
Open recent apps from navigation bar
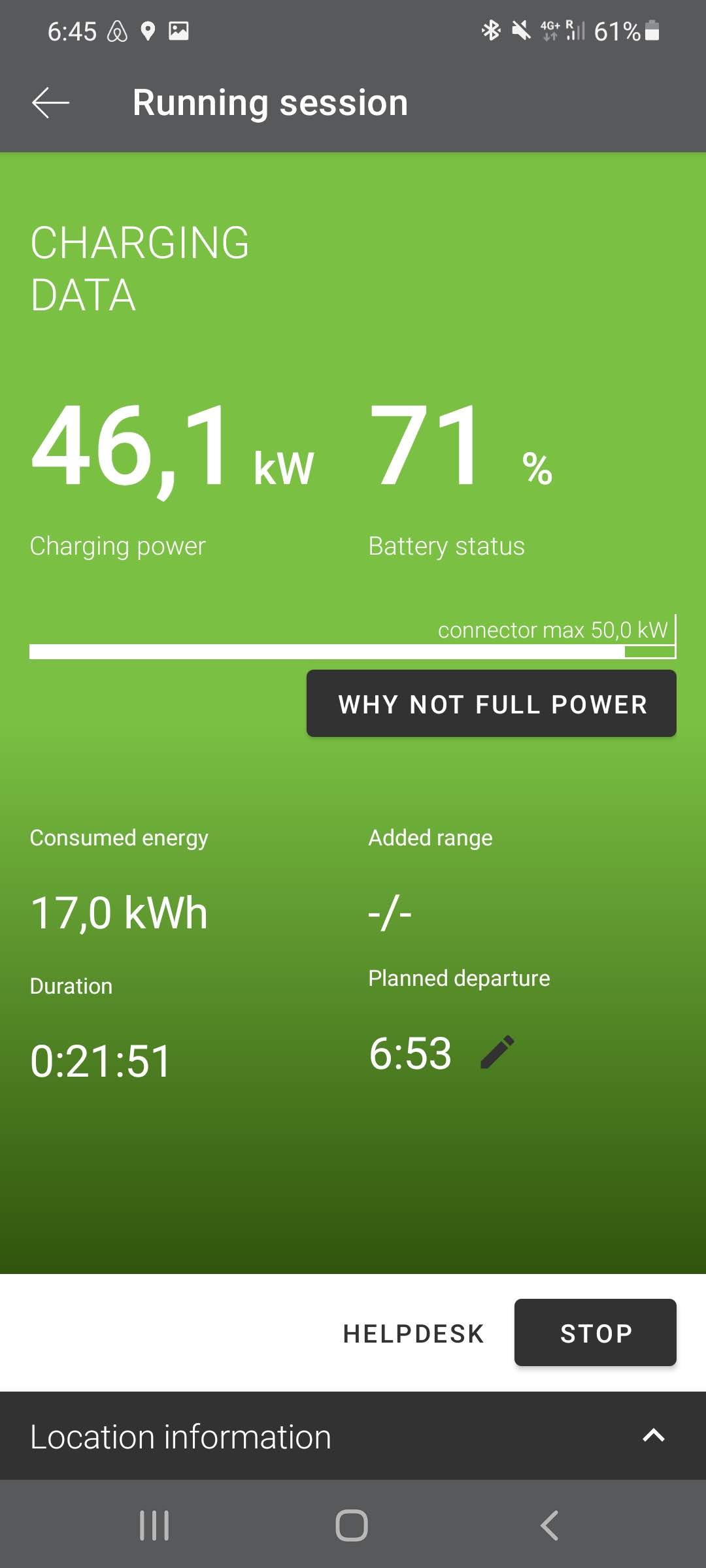[154, 1526]
